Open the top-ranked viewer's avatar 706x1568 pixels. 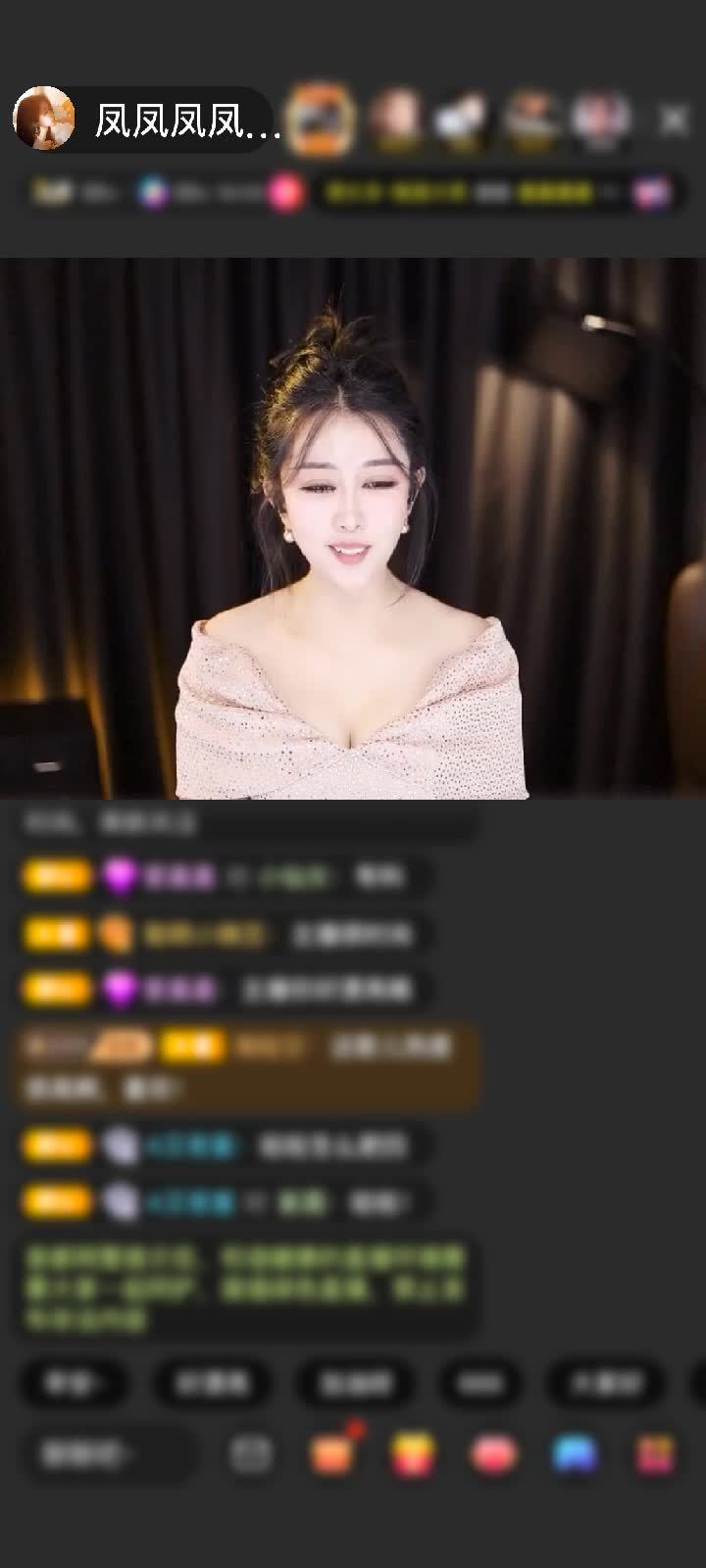point(324,120)
